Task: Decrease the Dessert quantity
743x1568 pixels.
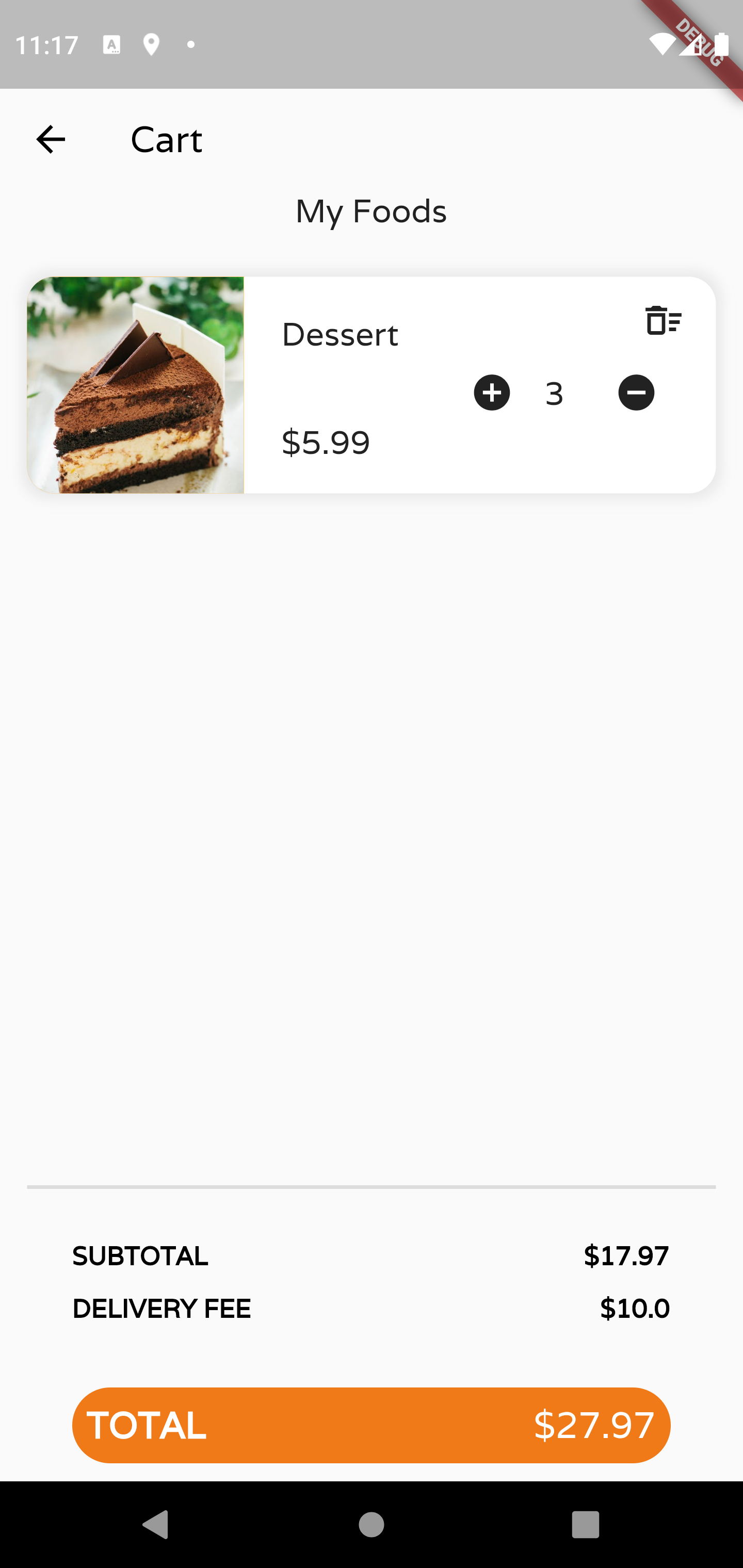Action: click(636, 393)
